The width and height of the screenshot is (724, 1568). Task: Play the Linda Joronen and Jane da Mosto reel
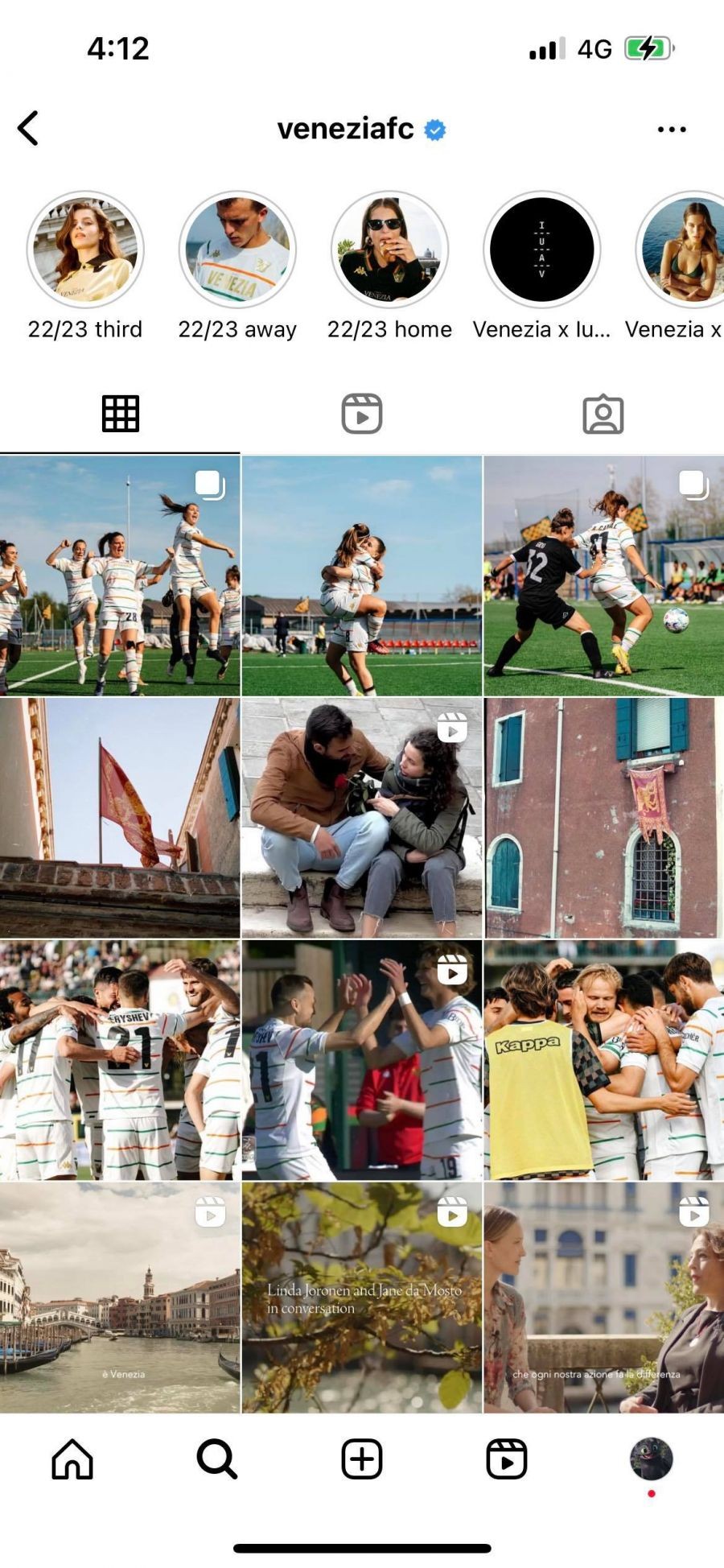click(x=362, y=1298)
